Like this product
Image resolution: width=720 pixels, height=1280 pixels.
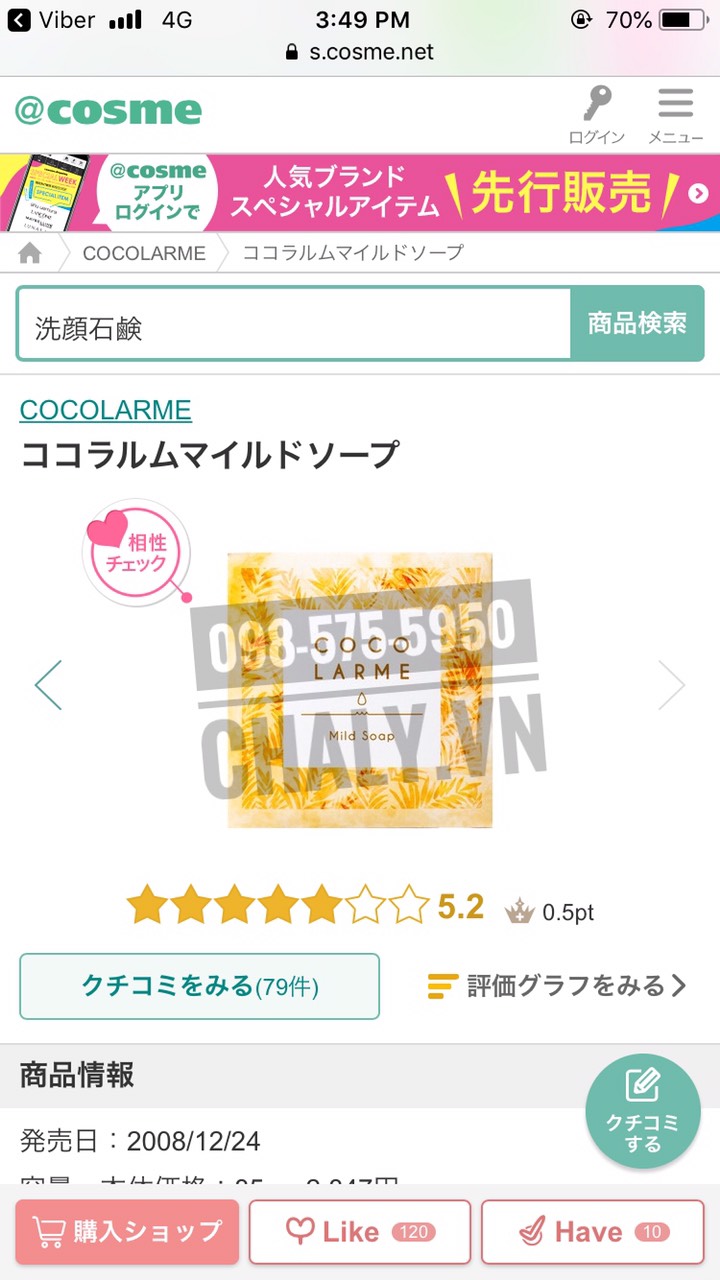[360, 1232]
